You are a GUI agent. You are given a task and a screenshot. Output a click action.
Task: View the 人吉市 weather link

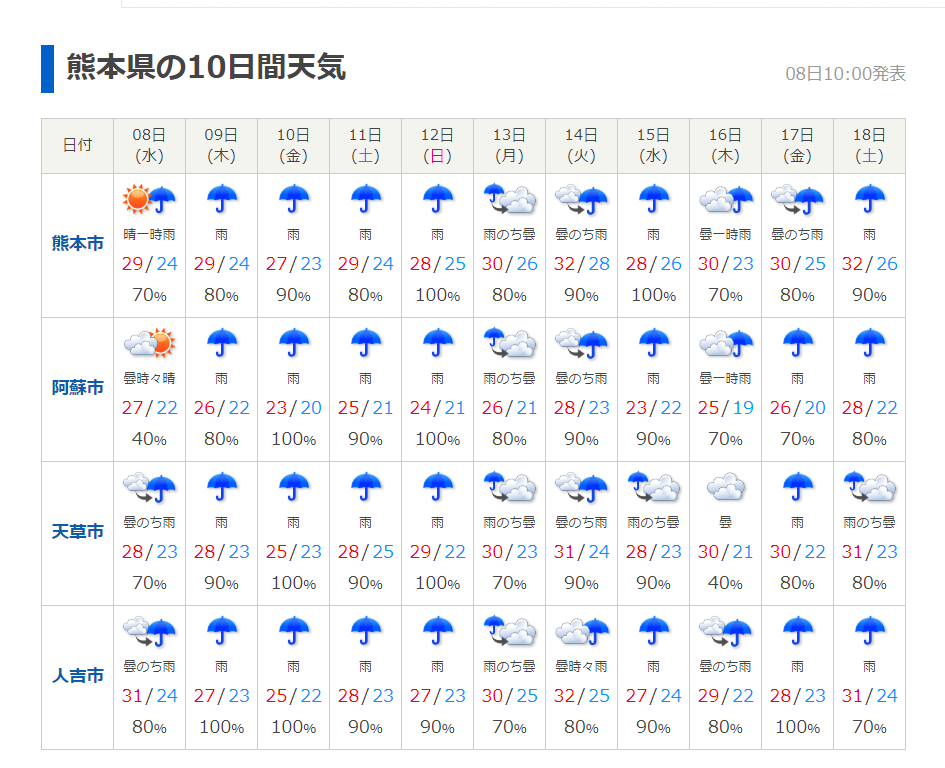pyautogui.click(x=77, y=676)
